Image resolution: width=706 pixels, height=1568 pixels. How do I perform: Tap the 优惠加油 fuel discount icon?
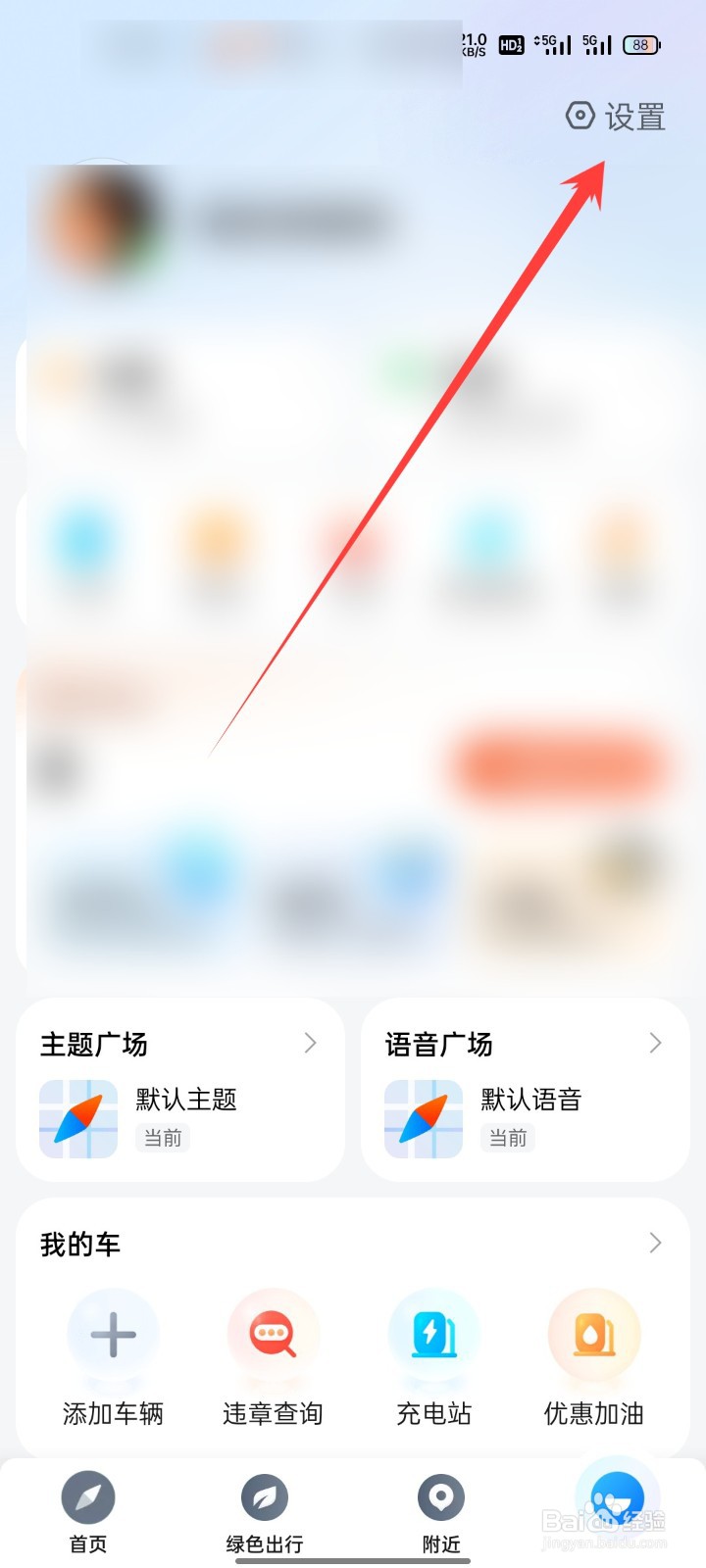point(594,1335)
